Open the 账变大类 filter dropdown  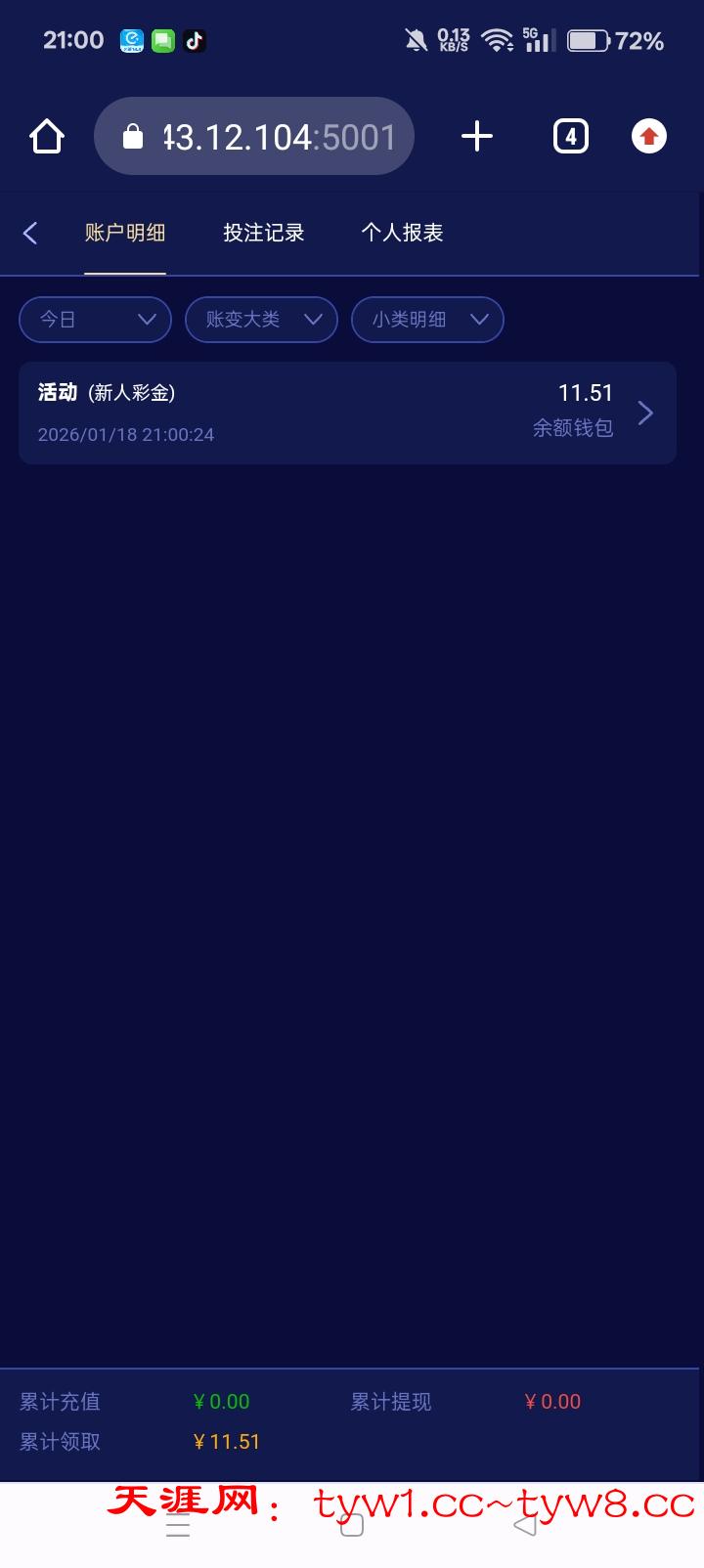261,320
